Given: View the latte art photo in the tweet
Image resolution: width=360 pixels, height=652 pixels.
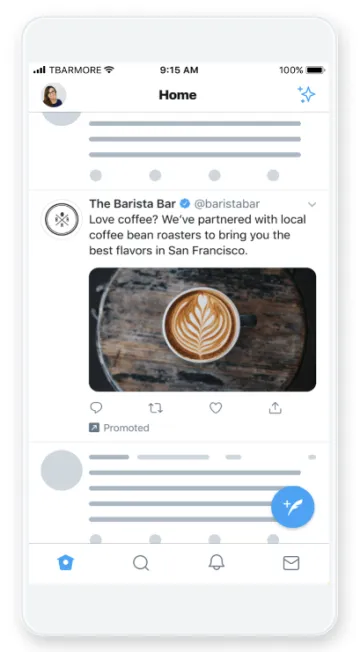Looking at the screenshot, I should pos(202,329).
